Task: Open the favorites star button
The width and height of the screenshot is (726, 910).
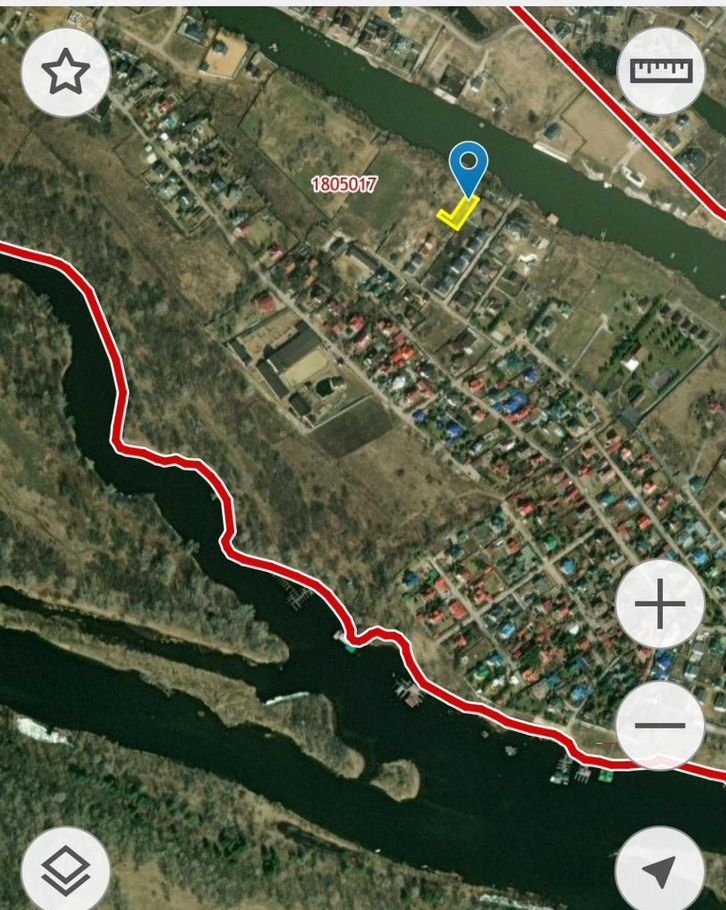Action: pos(66,72)
